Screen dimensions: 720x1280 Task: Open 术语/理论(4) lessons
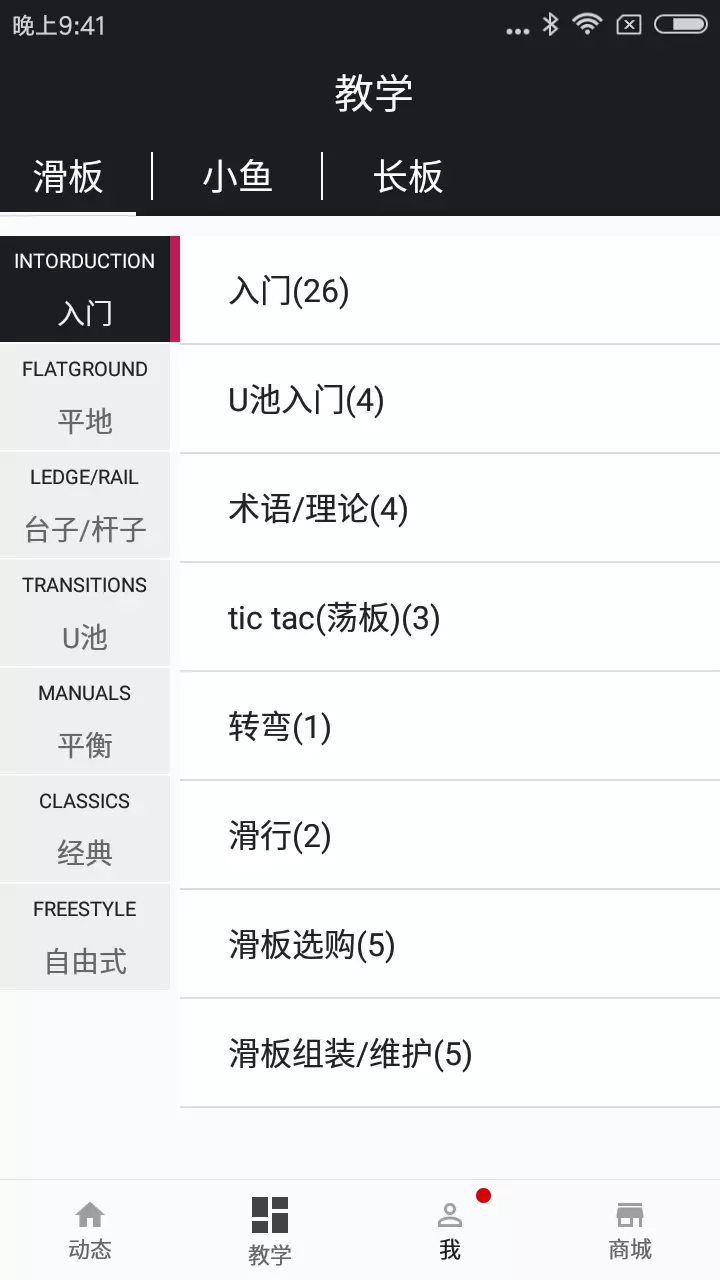pyautogui.click(x=450, y=509)
